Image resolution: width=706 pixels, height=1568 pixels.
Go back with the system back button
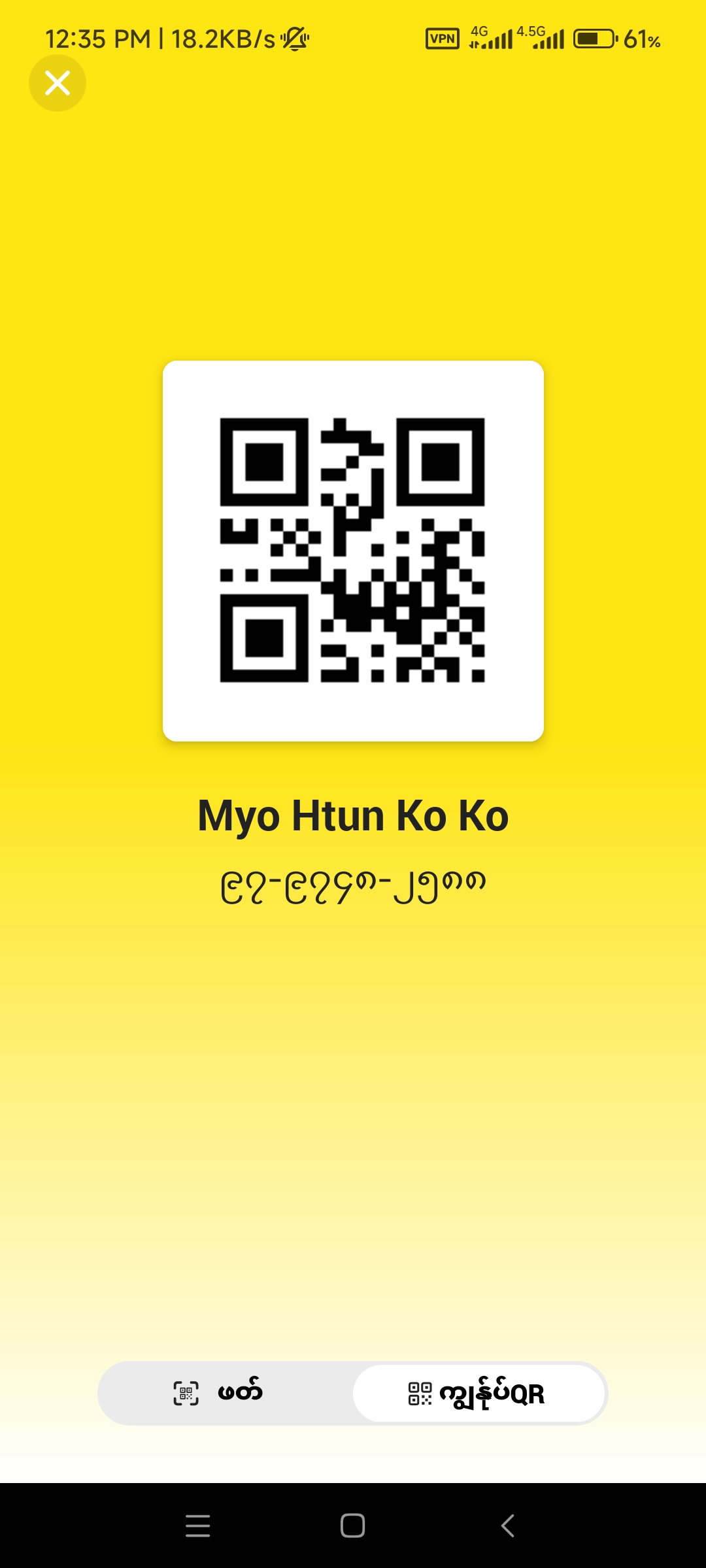point(508,1526)
